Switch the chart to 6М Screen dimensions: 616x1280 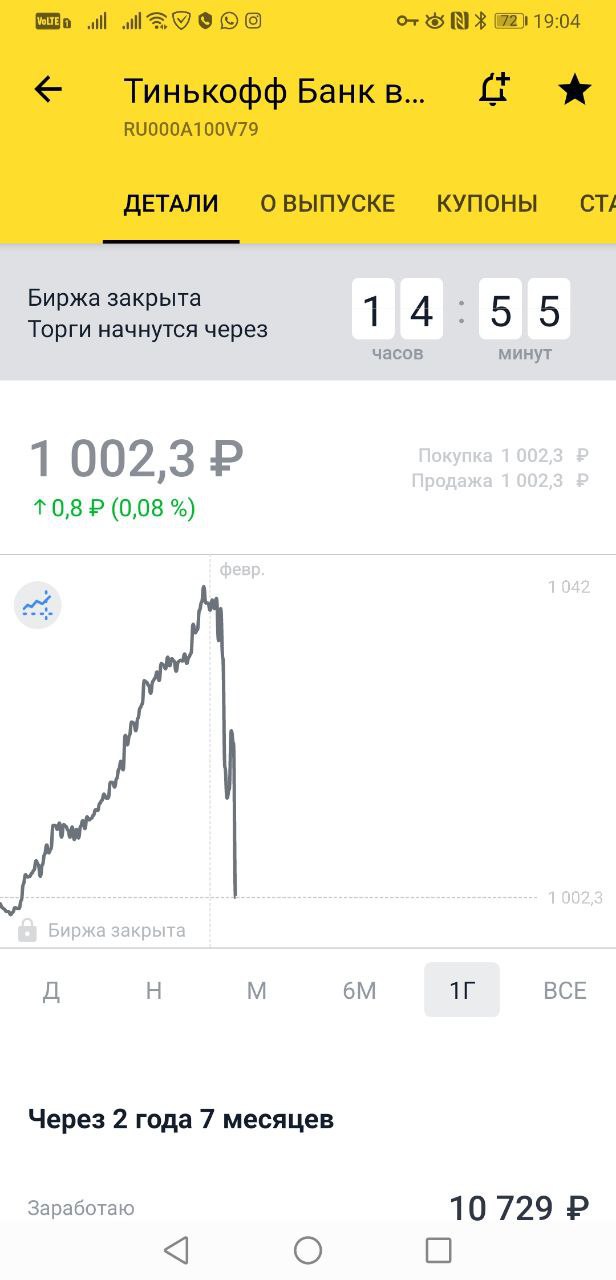coord(359,990)
